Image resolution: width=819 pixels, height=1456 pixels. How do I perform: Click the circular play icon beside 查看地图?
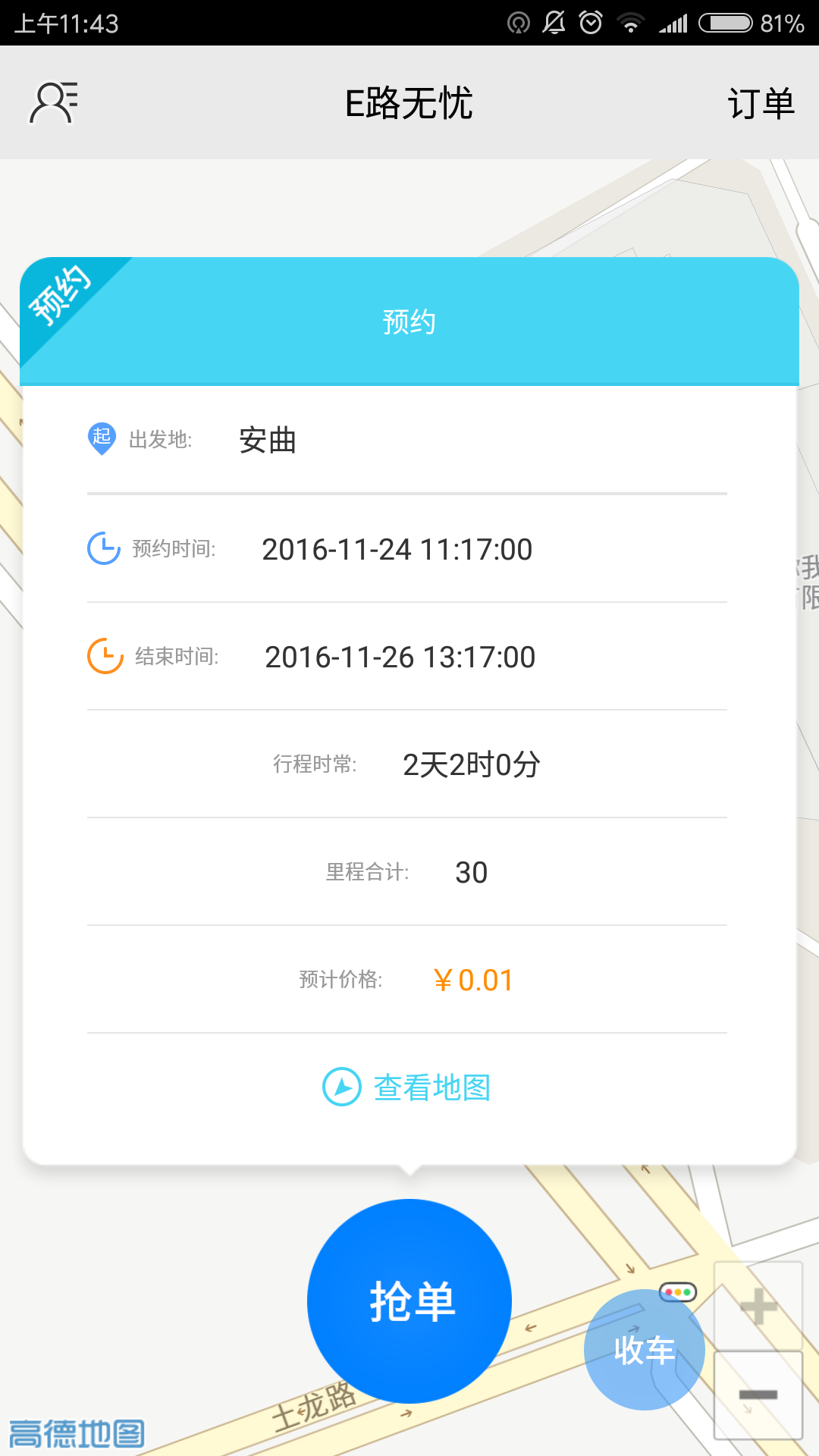point(340,1087)
